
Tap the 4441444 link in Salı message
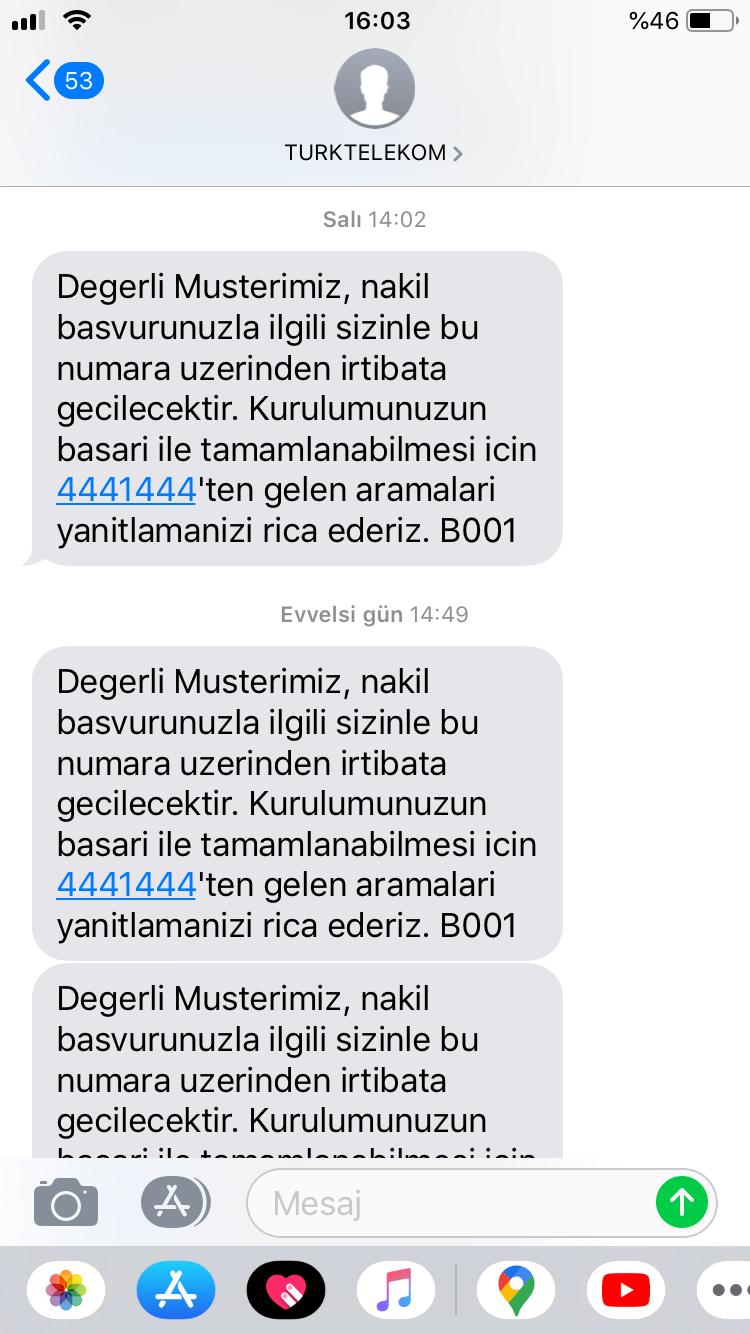pos(126,490)
